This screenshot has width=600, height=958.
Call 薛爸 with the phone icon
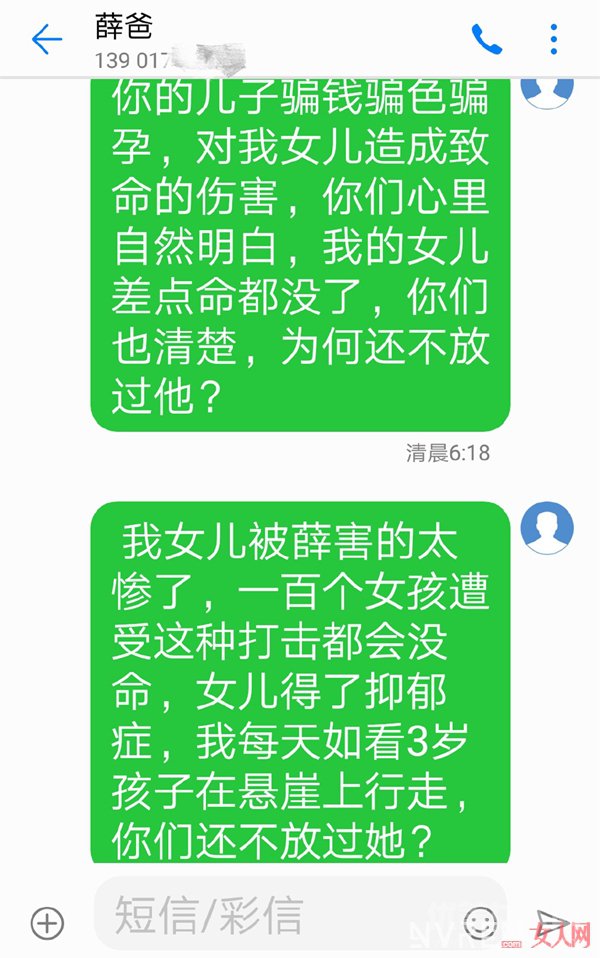[x=486, y=40]
